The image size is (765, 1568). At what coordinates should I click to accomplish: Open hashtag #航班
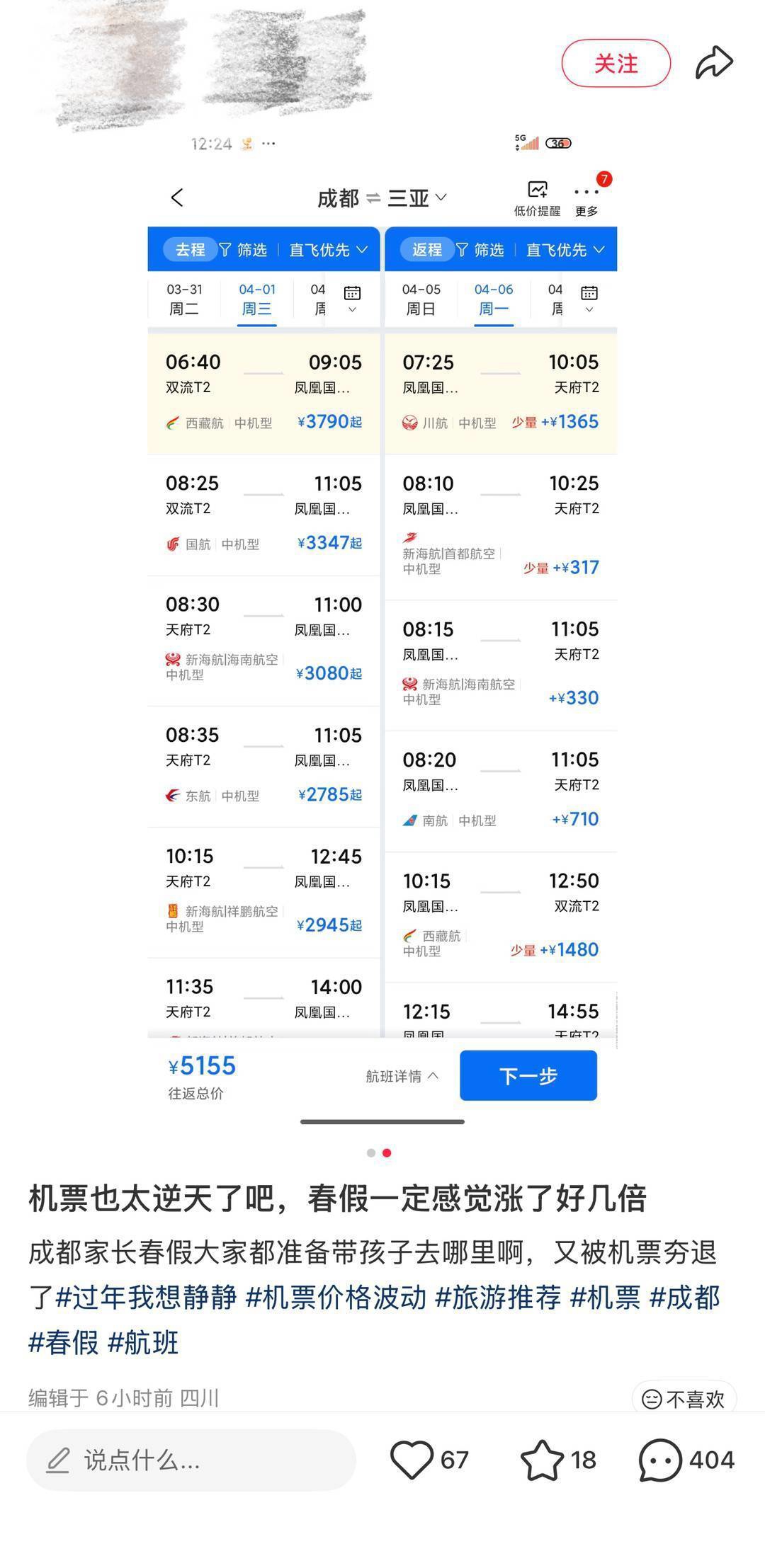(142, 1342)
